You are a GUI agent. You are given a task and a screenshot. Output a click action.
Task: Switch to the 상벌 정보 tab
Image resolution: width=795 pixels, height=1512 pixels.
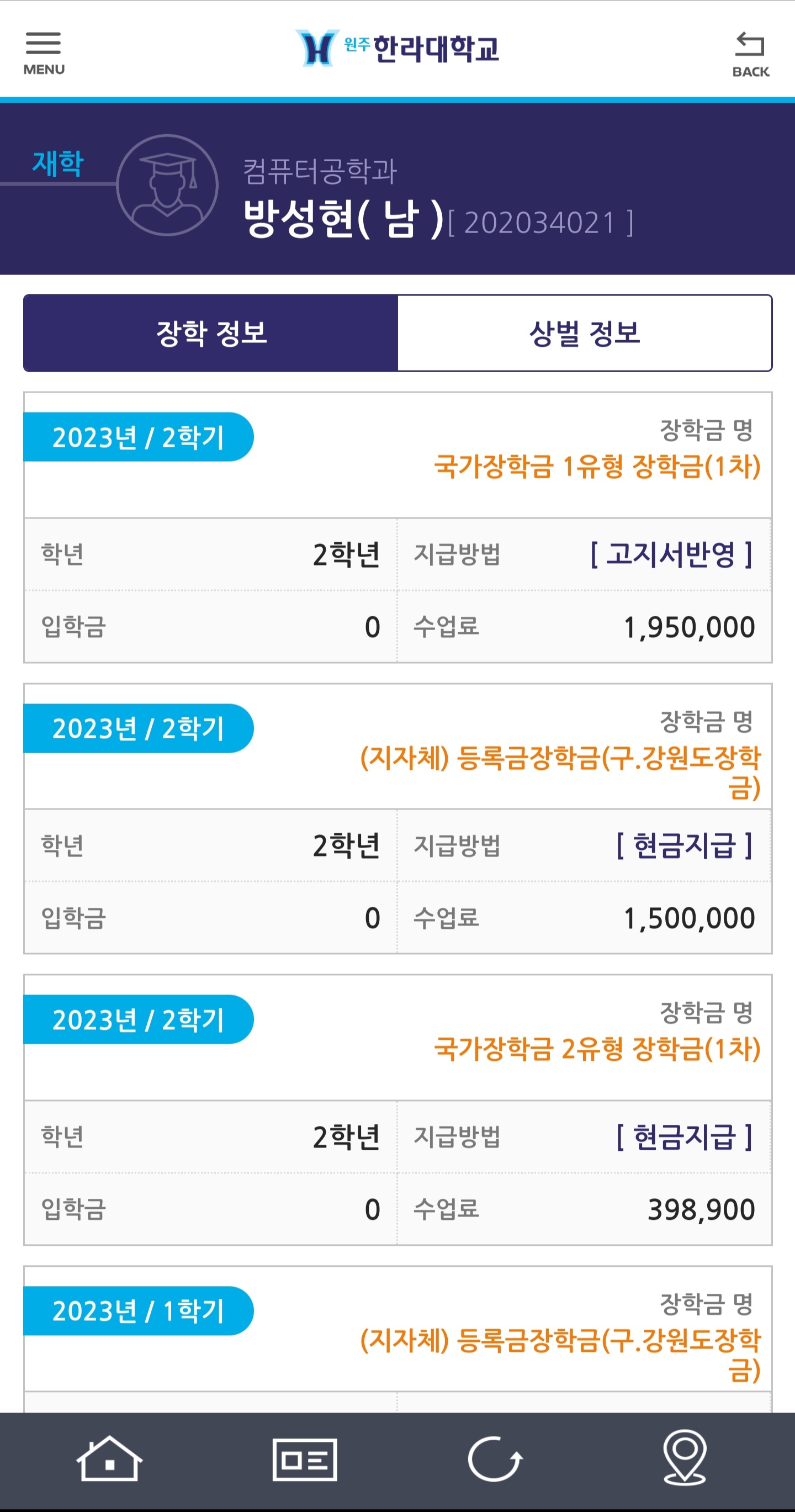[x=584, y=333]
